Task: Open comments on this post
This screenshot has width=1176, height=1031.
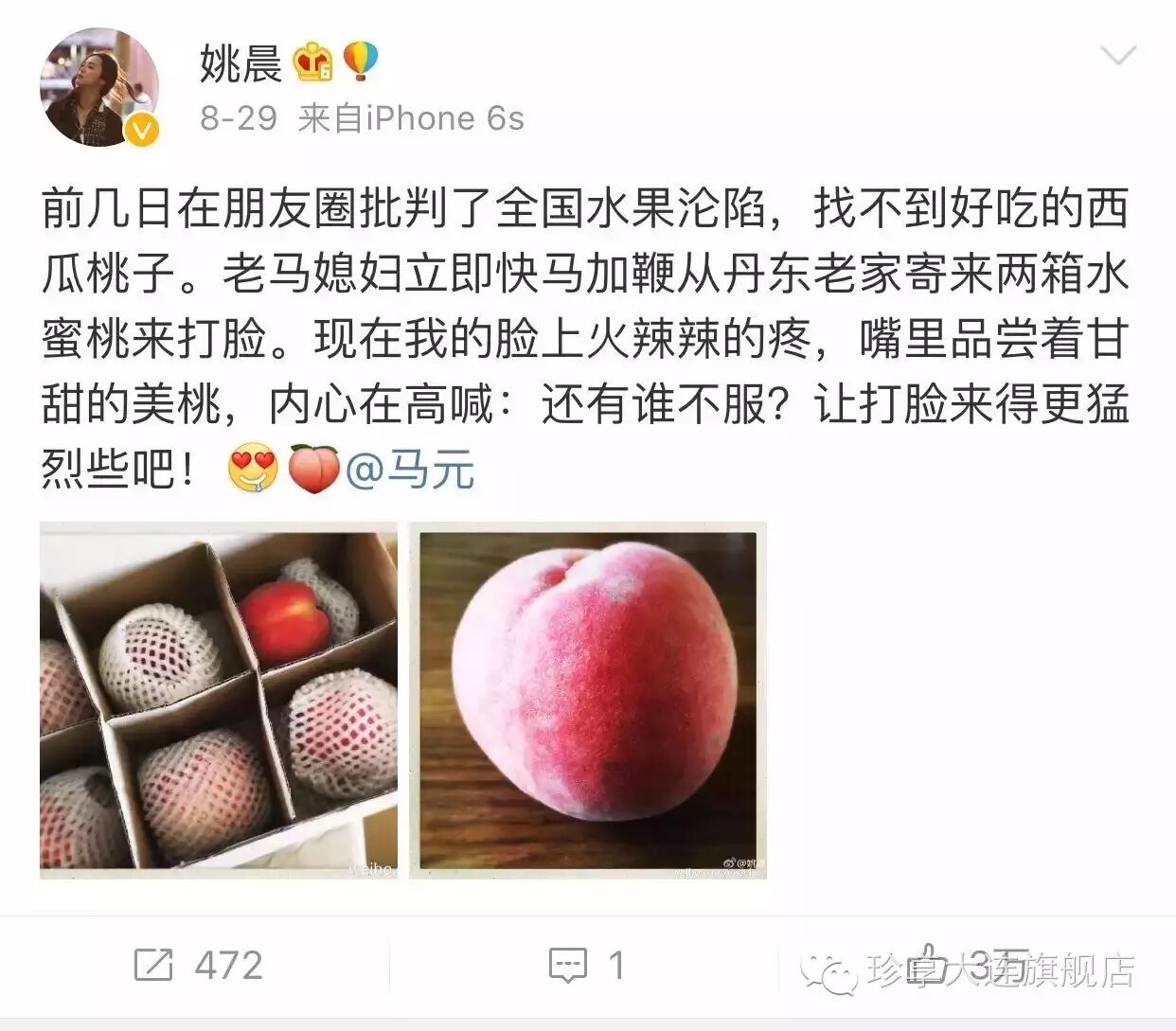Action: click(x=587, y=966)
